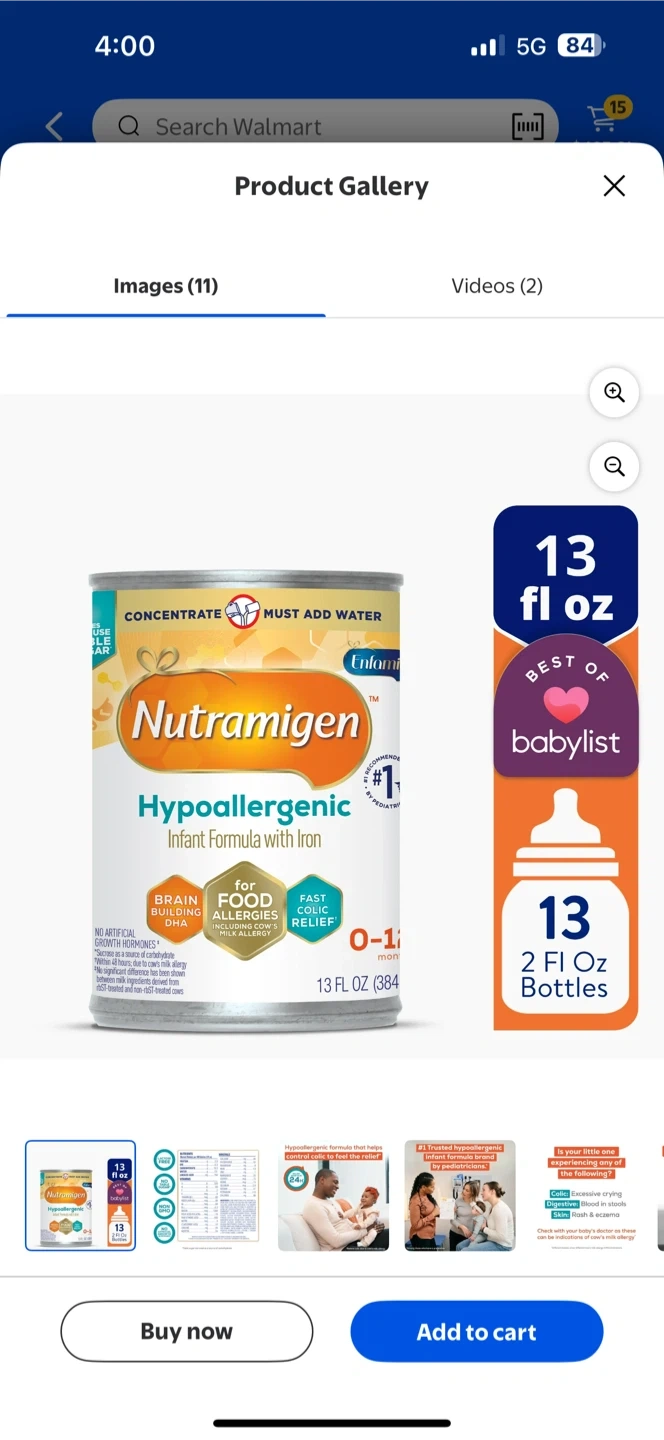The height and width of the screenshot is (1440, 664).
Task: Zoom in on the product image
Action: (614, 392)
